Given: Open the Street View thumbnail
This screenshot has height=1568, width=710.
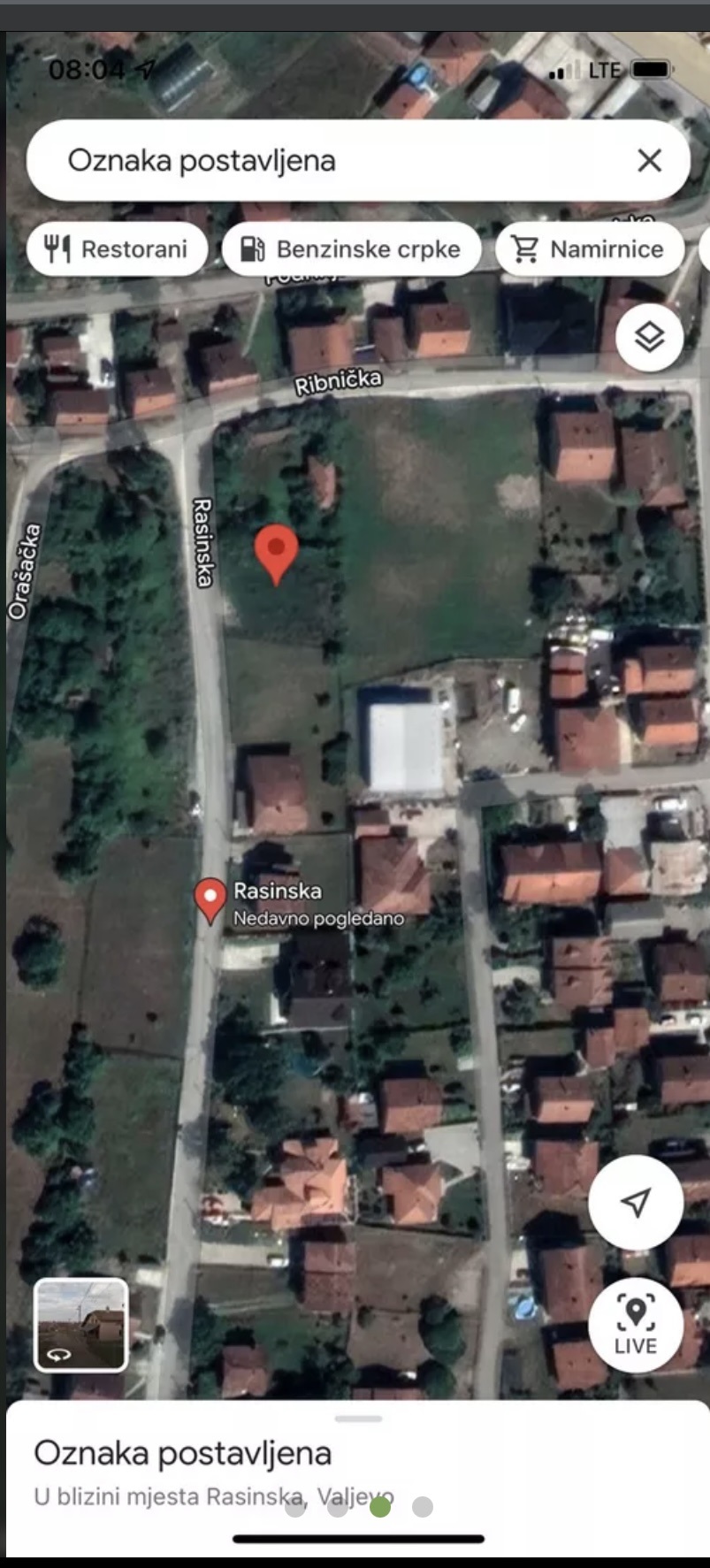Looking at the screenshot, I should (80, 1325).
